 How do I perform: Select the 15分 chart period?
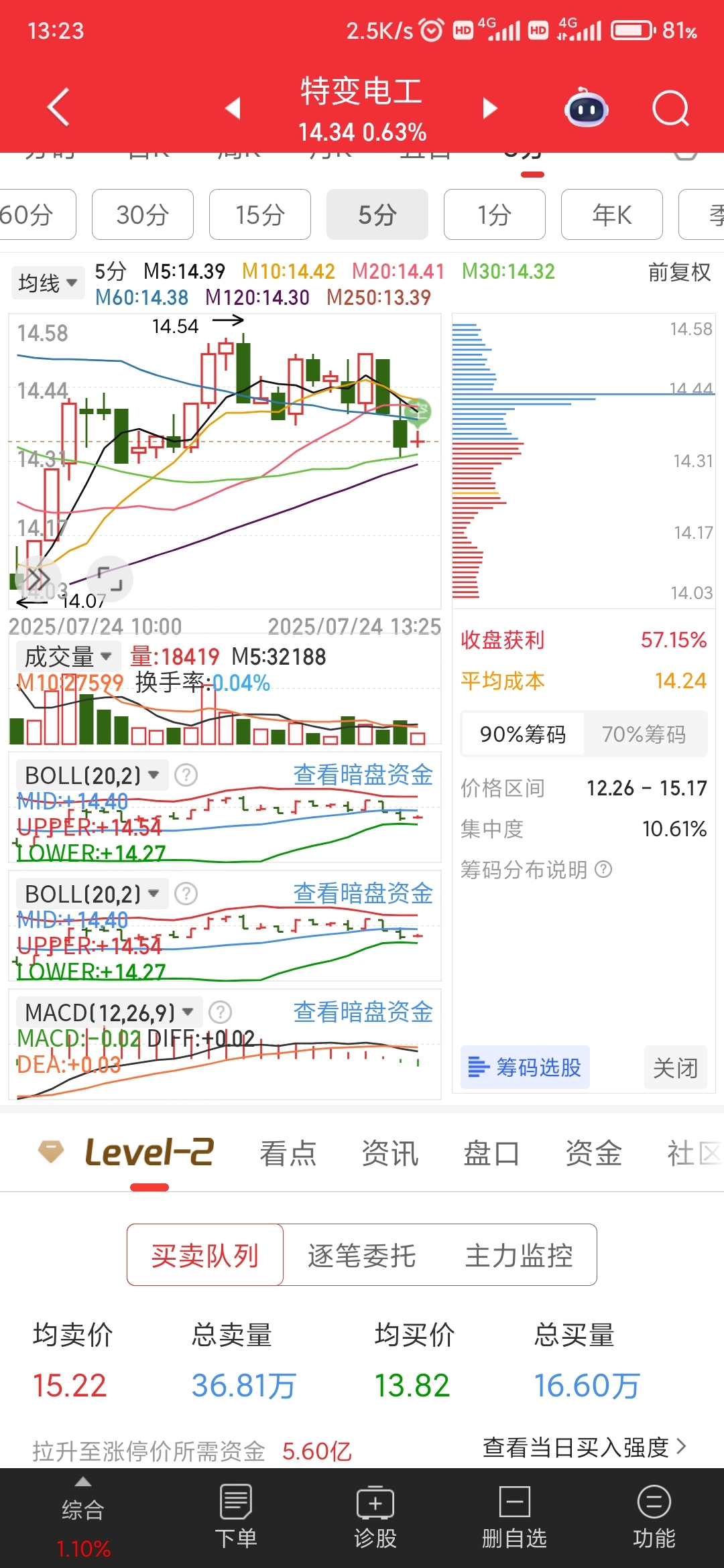click(x=260, y=214)
